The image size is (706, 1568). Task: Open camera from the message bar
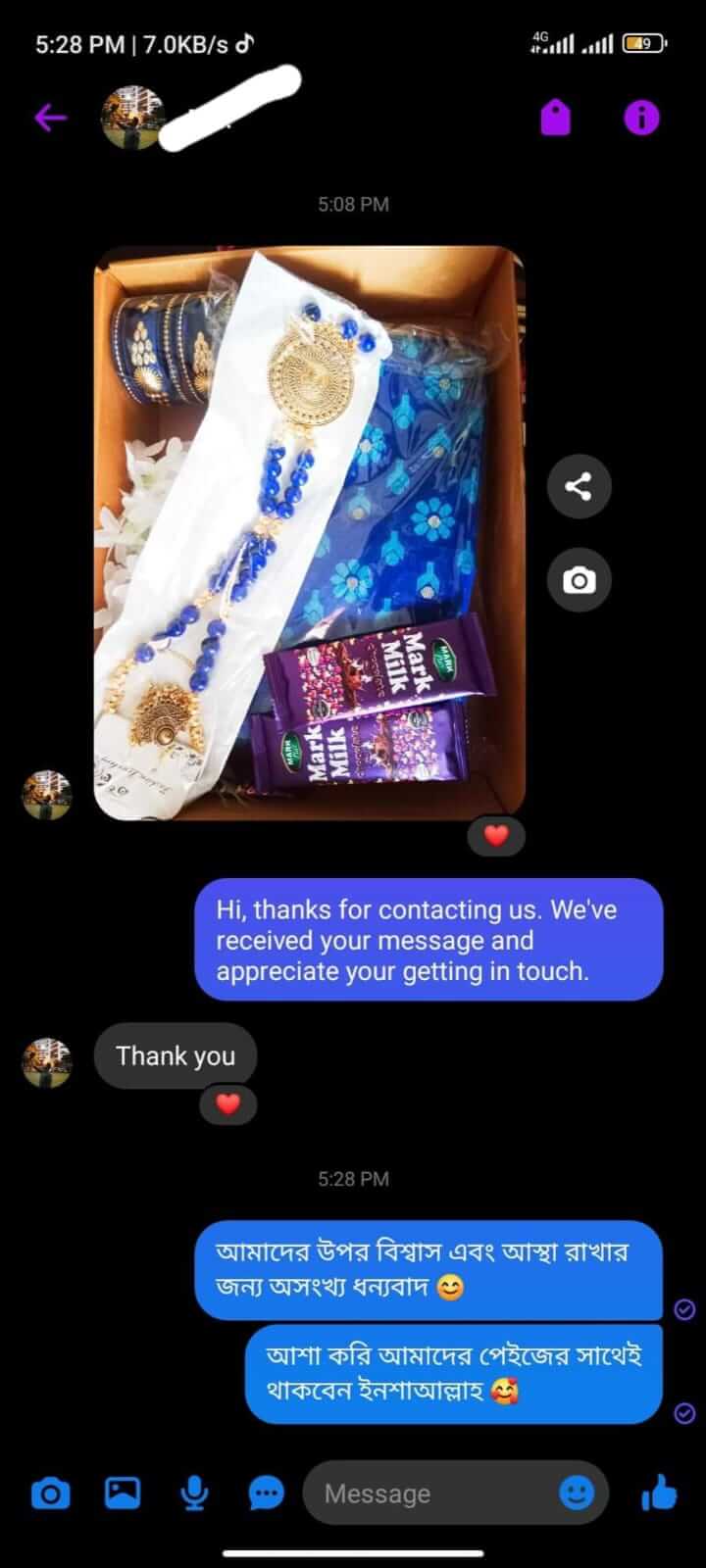(50, 1494)
